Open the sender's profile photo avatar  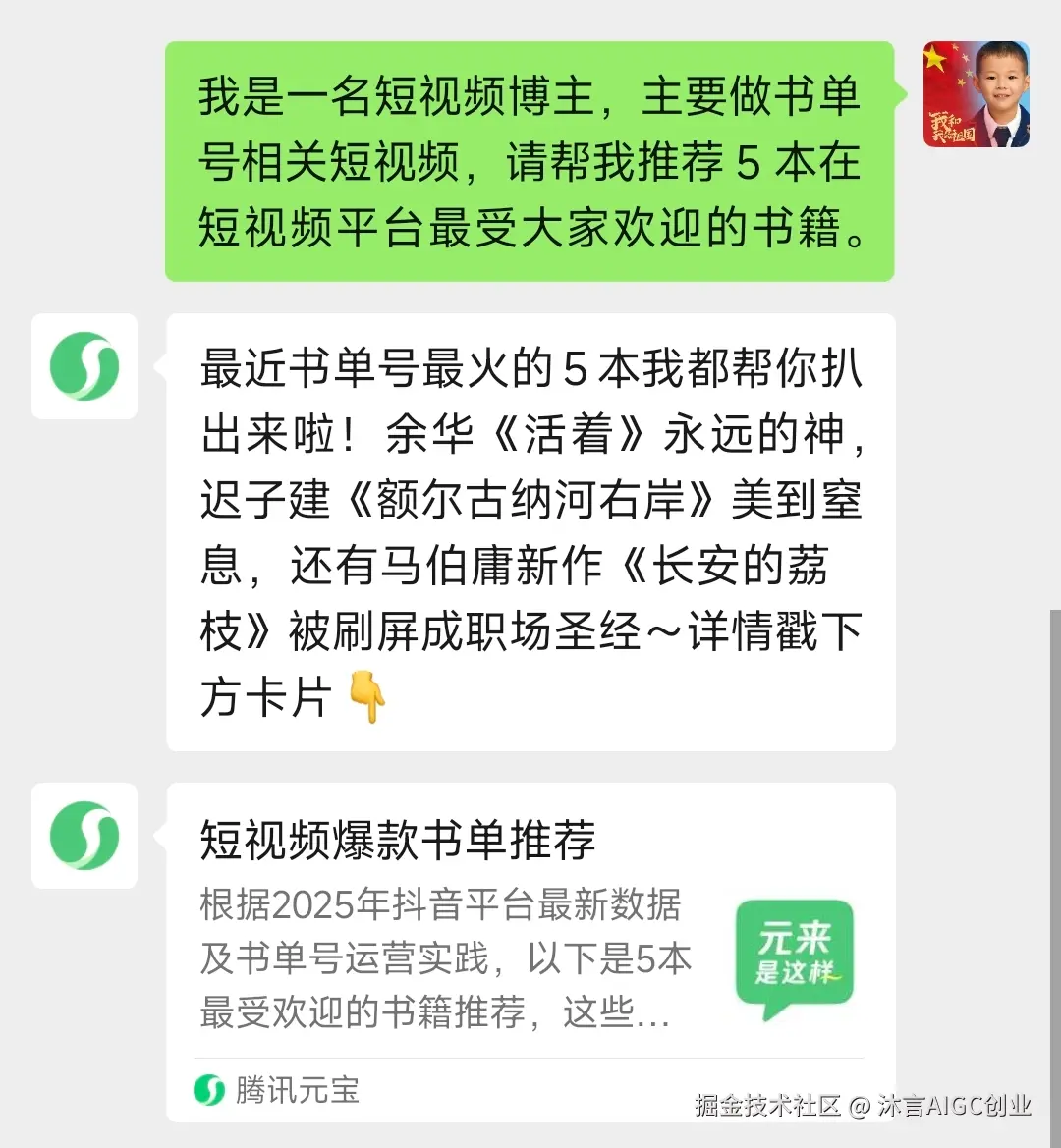pos(976,95)
